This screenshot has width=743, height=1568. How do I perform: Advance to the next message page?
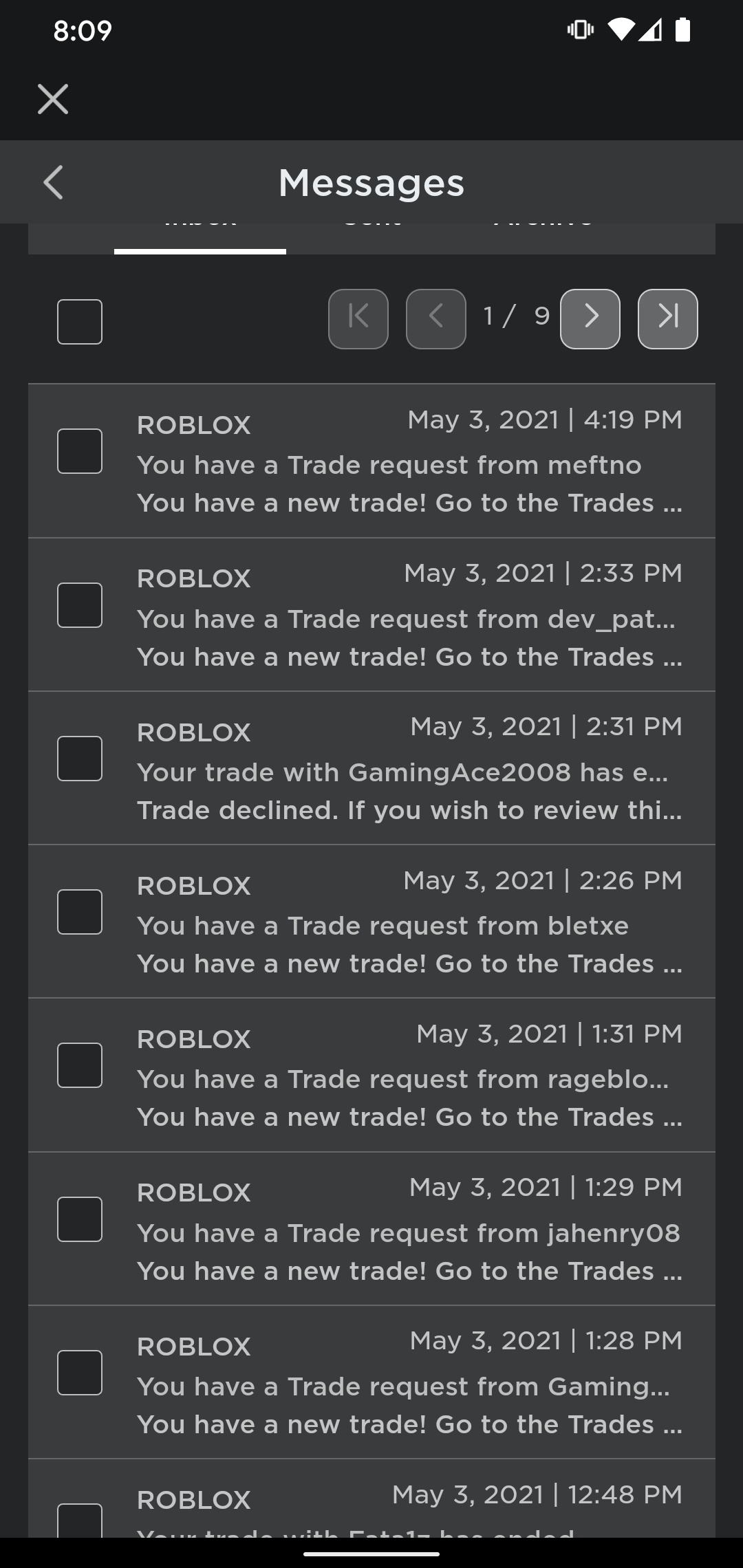pyautogui.click(x=590, y=318)
